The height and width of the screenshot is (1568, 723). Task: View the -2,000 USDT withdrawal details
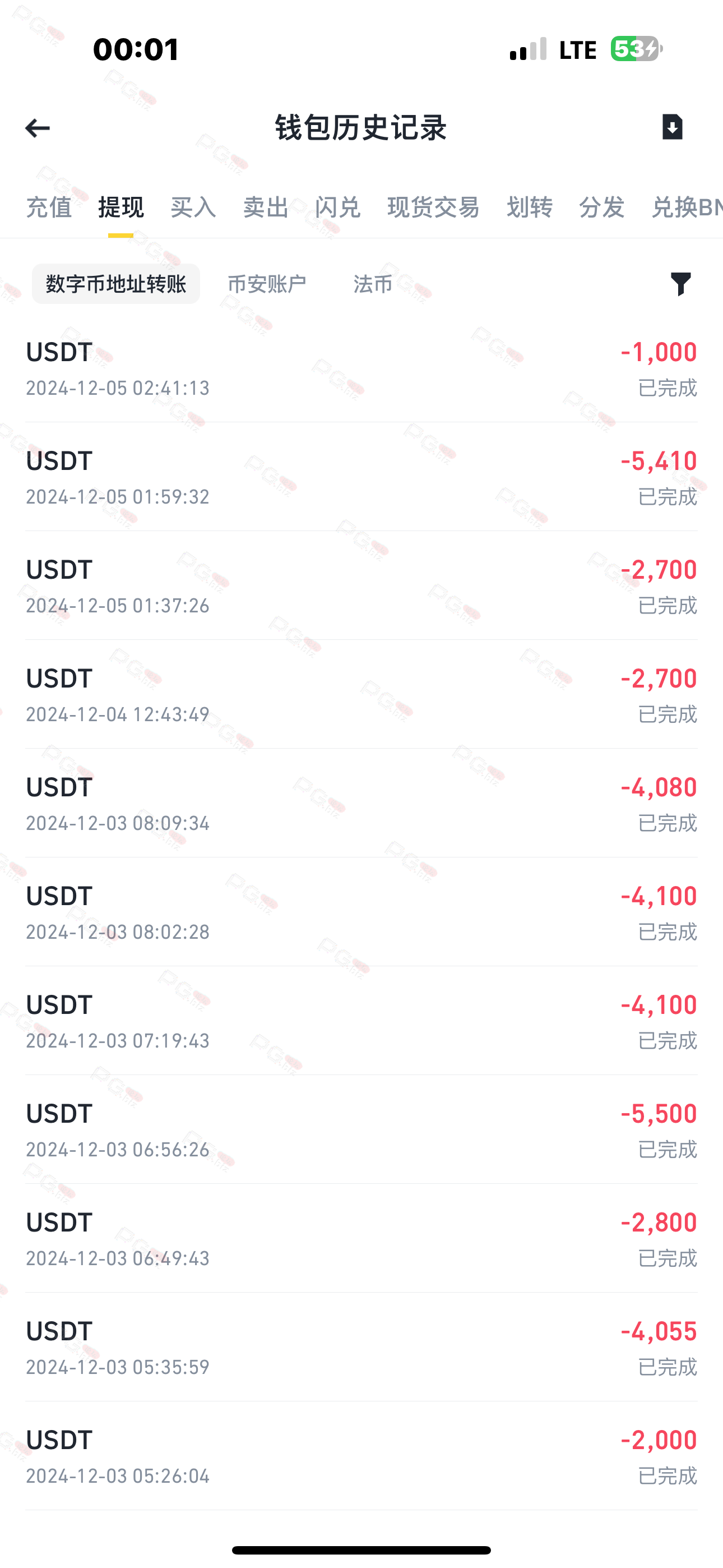[361, 1456]
